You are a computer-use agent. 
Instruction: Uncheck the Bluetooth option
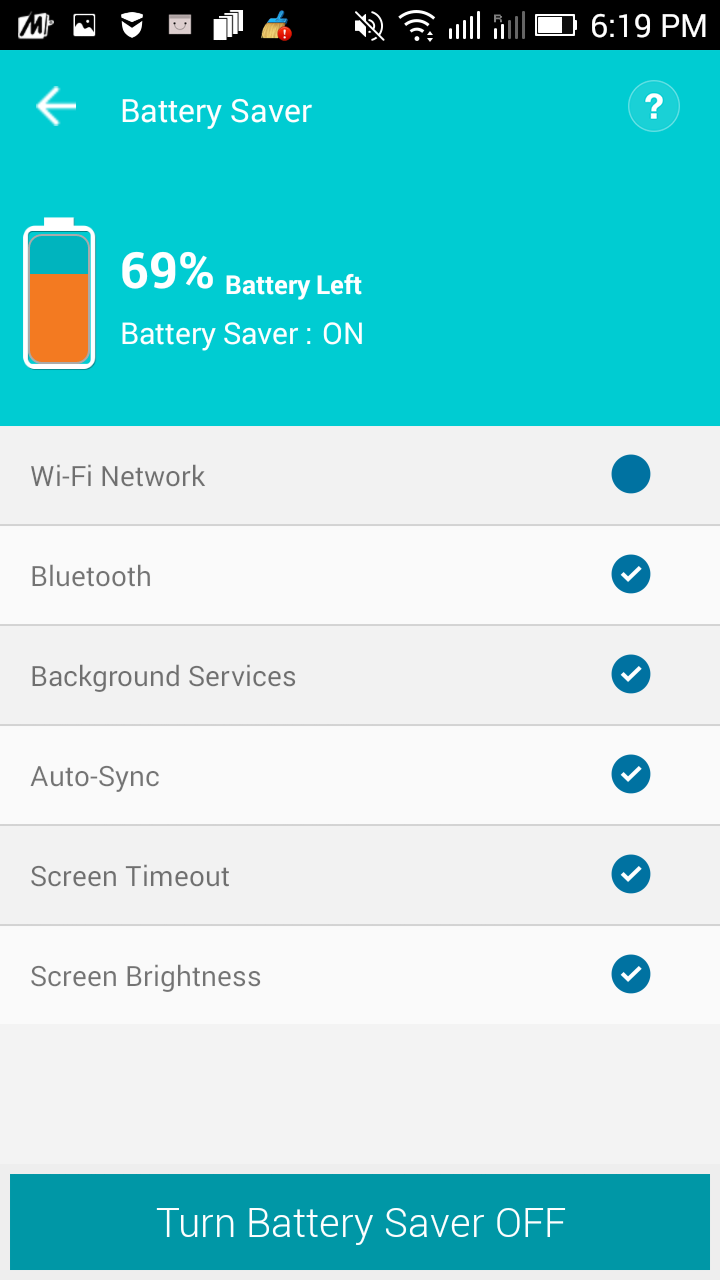coord(631,574)
